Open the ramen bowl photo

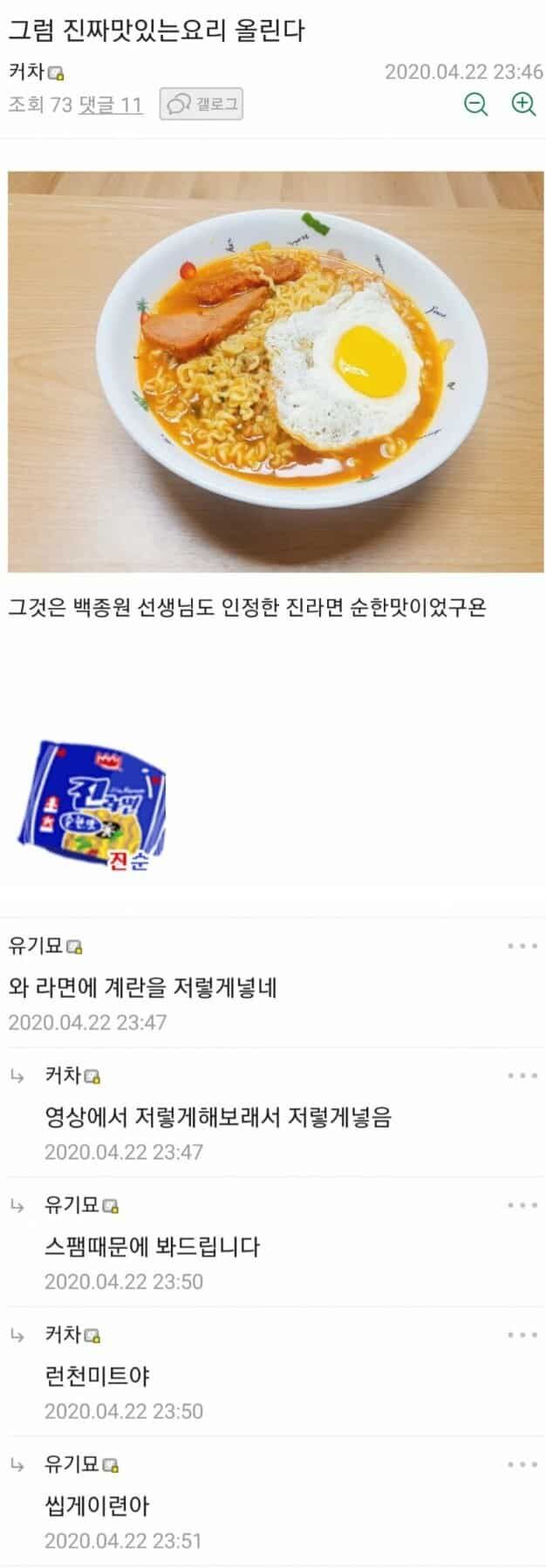[276, 372]
